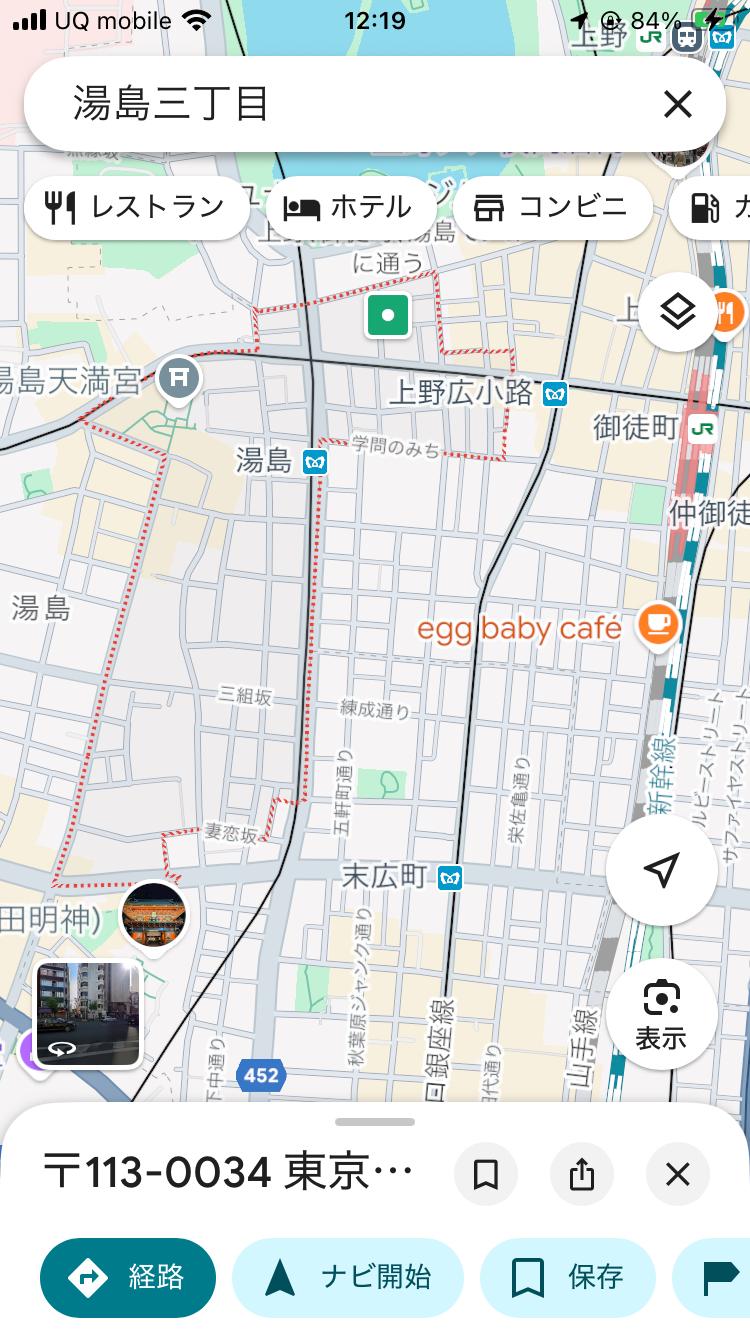The width and height of the screenshot is (750, 1334).
Task: Open the shrine photo pin
Action: (x=153, y=915)
